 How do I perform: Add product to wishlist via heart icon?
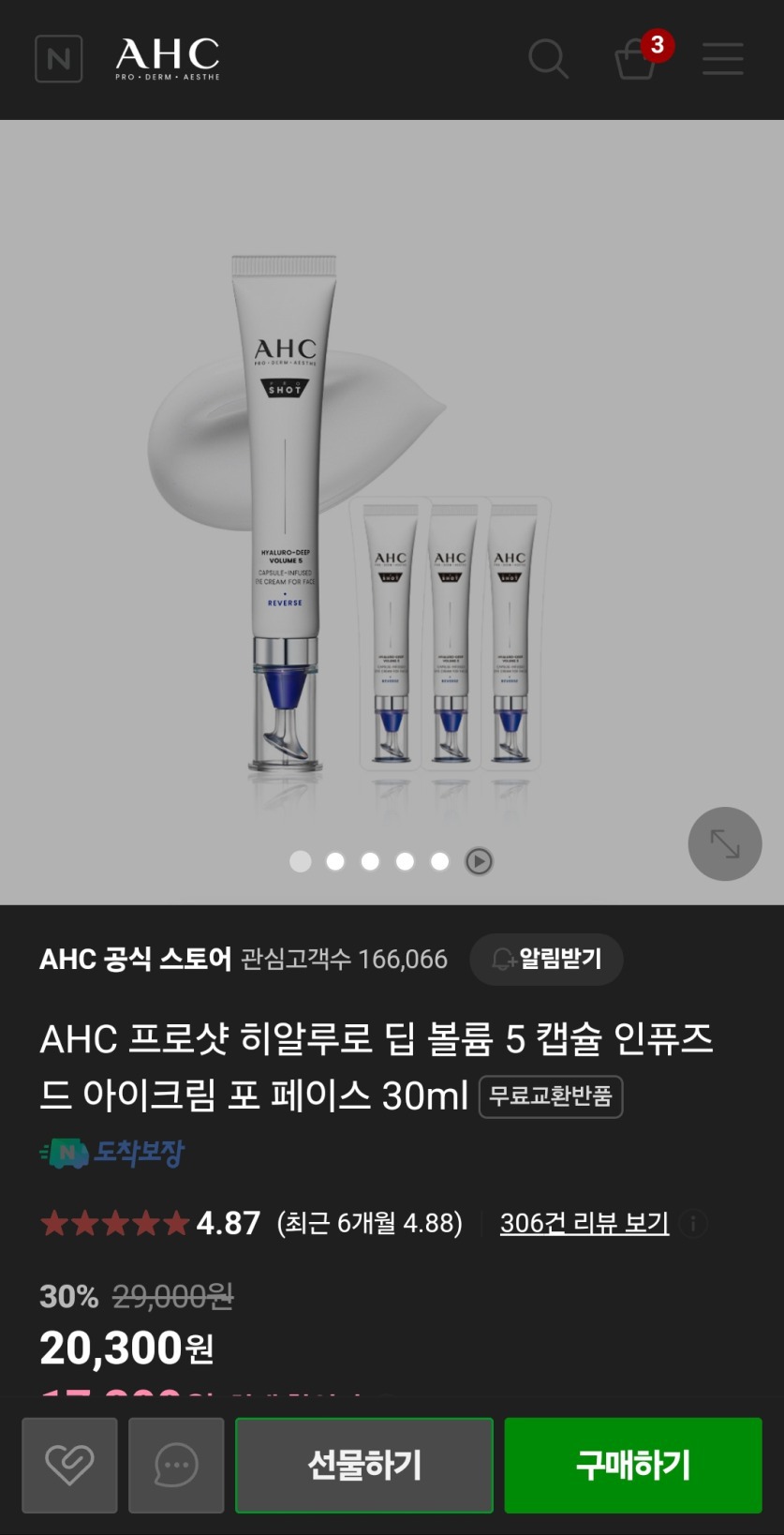point(67,1465)
